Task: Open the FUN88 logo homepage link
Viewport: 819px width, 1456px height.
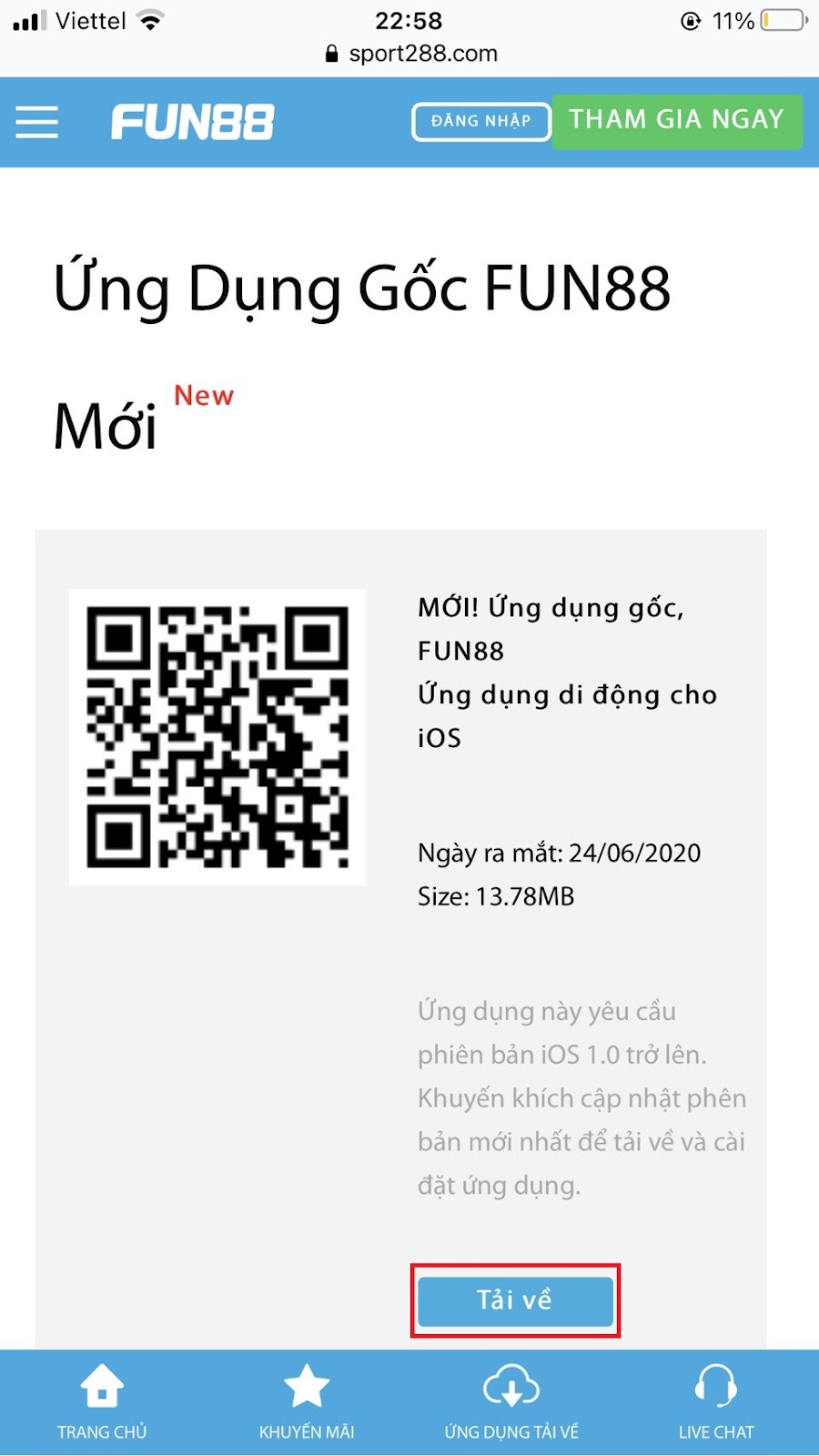Action: 192,122
